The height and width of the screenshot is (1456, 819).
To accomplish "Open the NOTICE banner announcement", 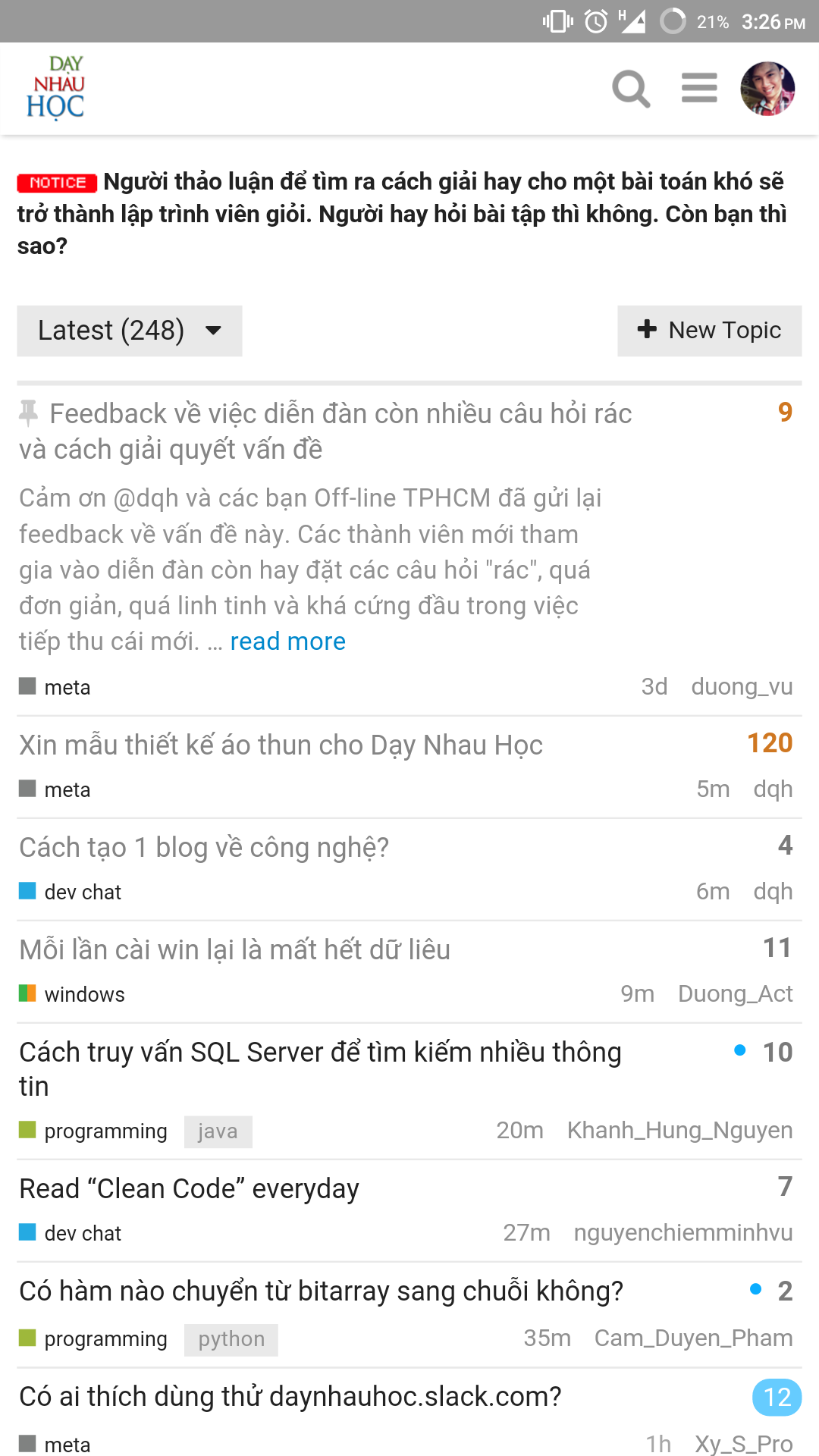I will point(402,214).
